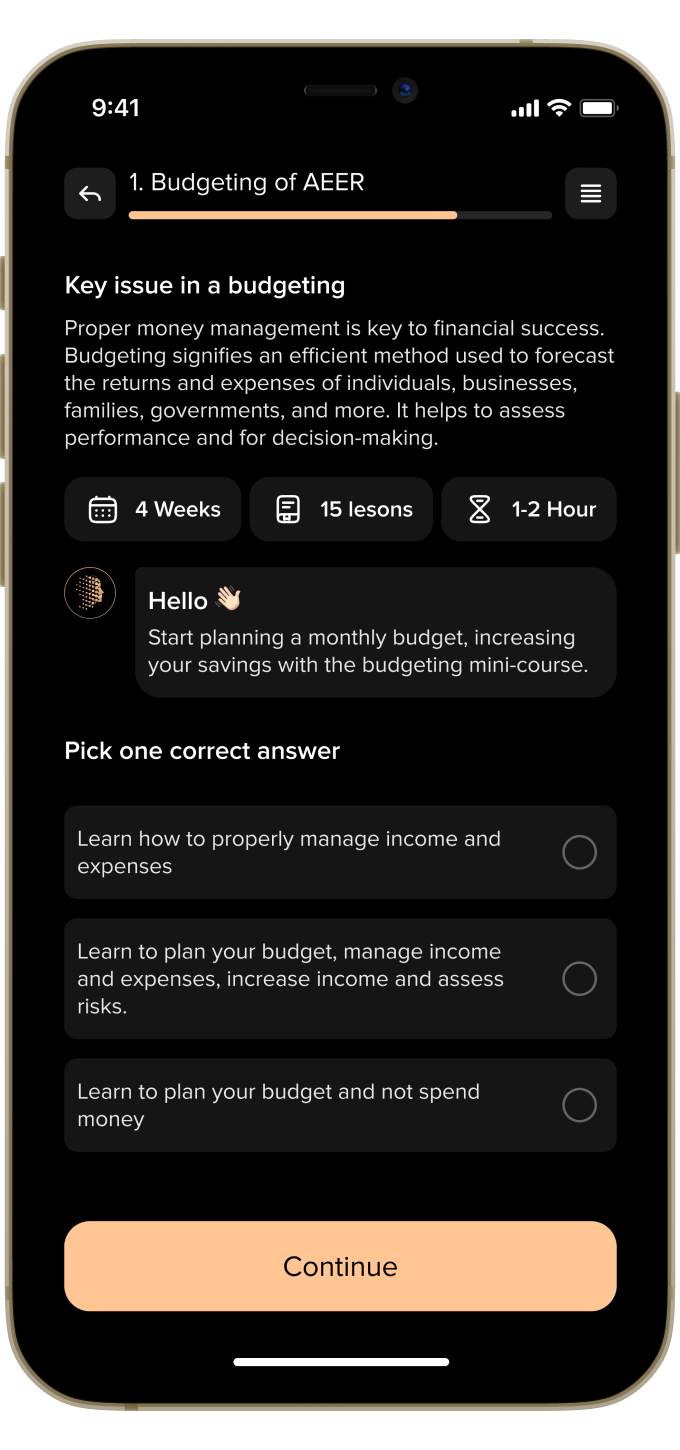Choose the answer mentioning assess risks
Viewport: 680px width, 1450px height.
tap(340, 979)
